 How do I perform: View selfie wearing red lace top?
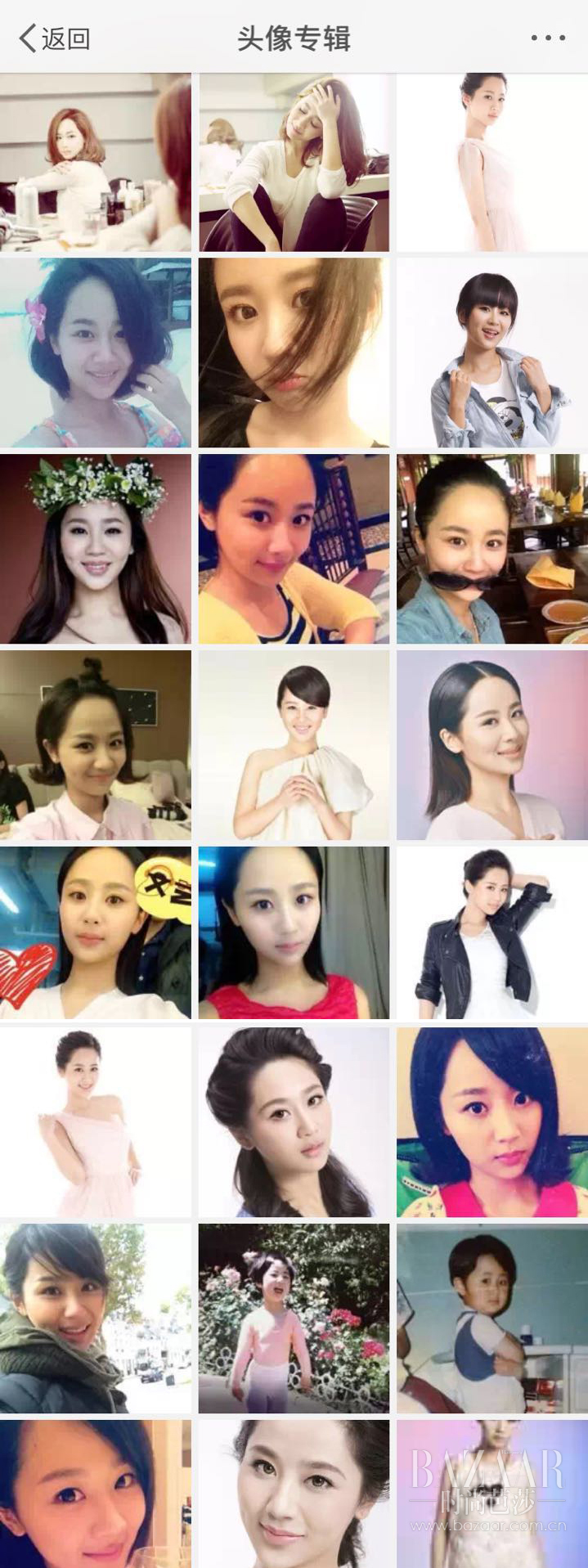294,932
